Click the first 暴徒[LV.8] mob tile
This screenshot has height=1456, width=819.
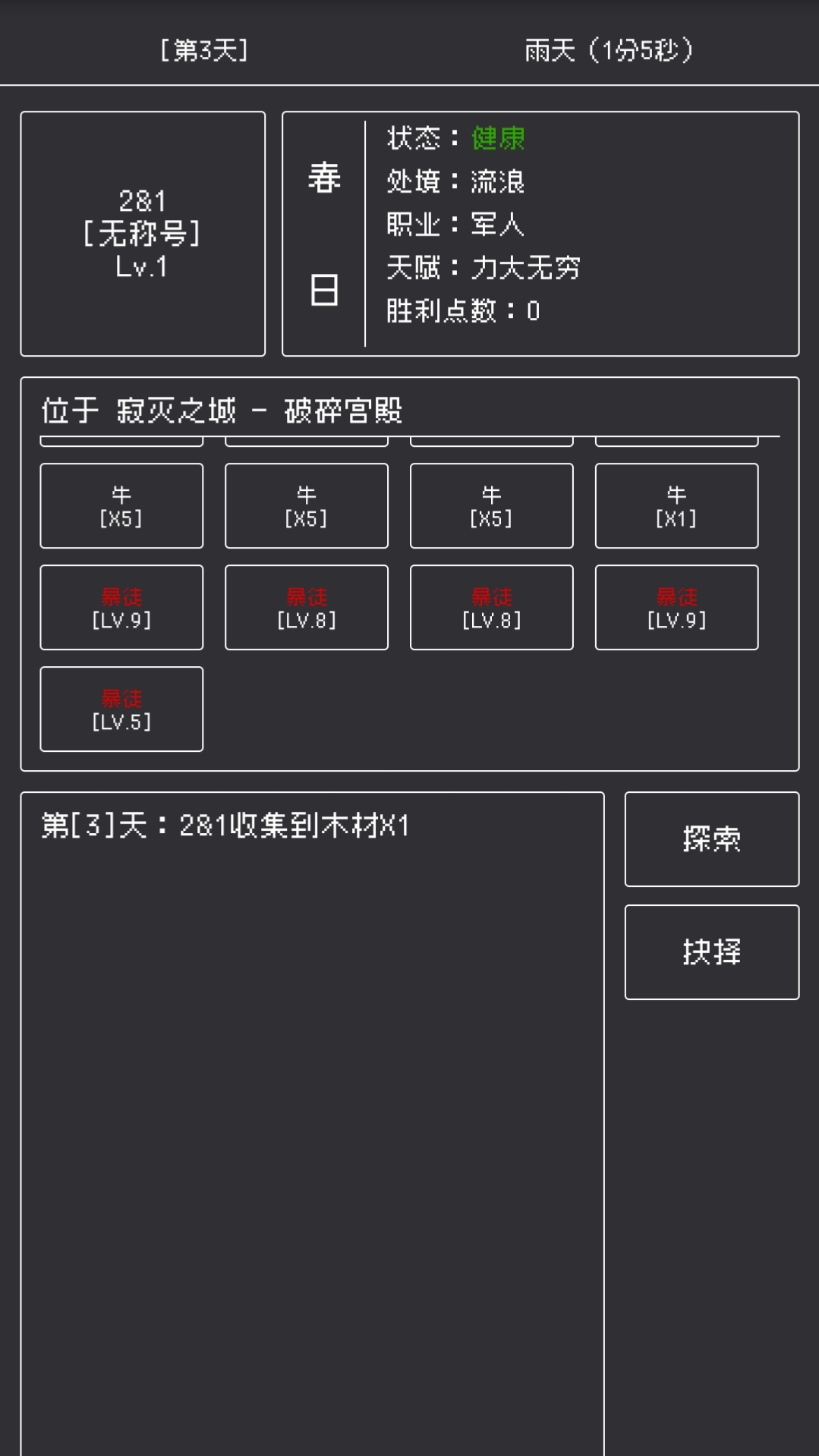click(x=306, y=607)
